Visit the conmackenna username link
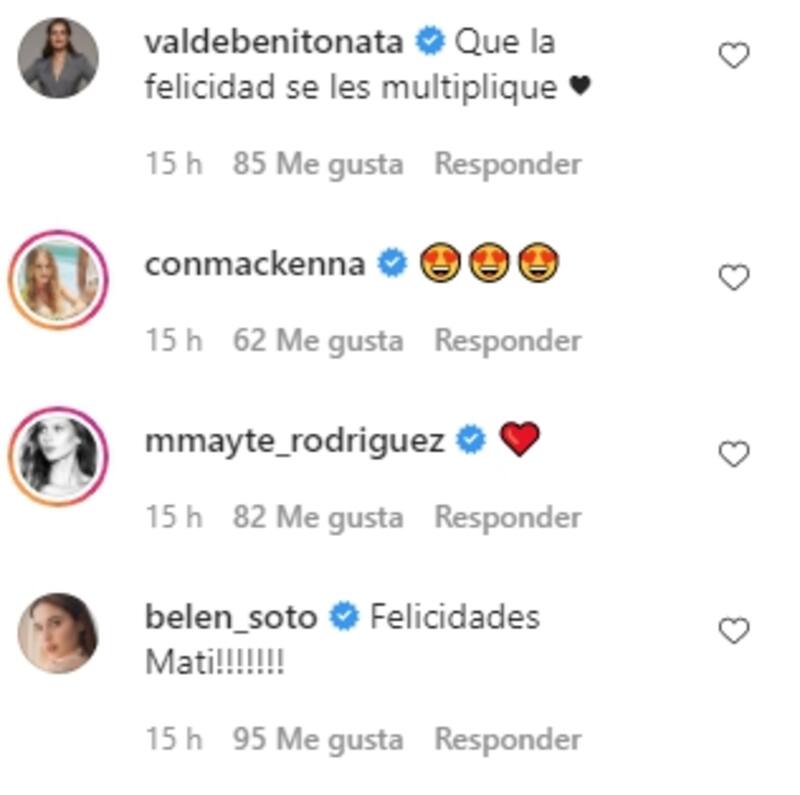Screen dimensions: 800x795 click(254, 264)
